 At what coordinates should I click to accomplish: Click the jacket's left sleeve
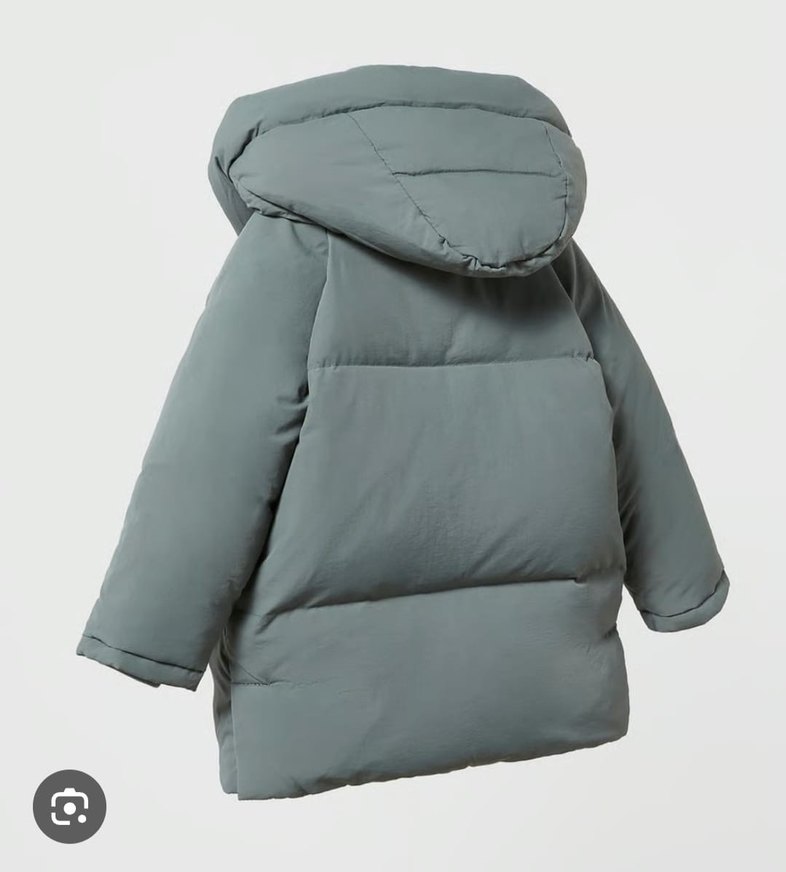[x=180, y=480]
